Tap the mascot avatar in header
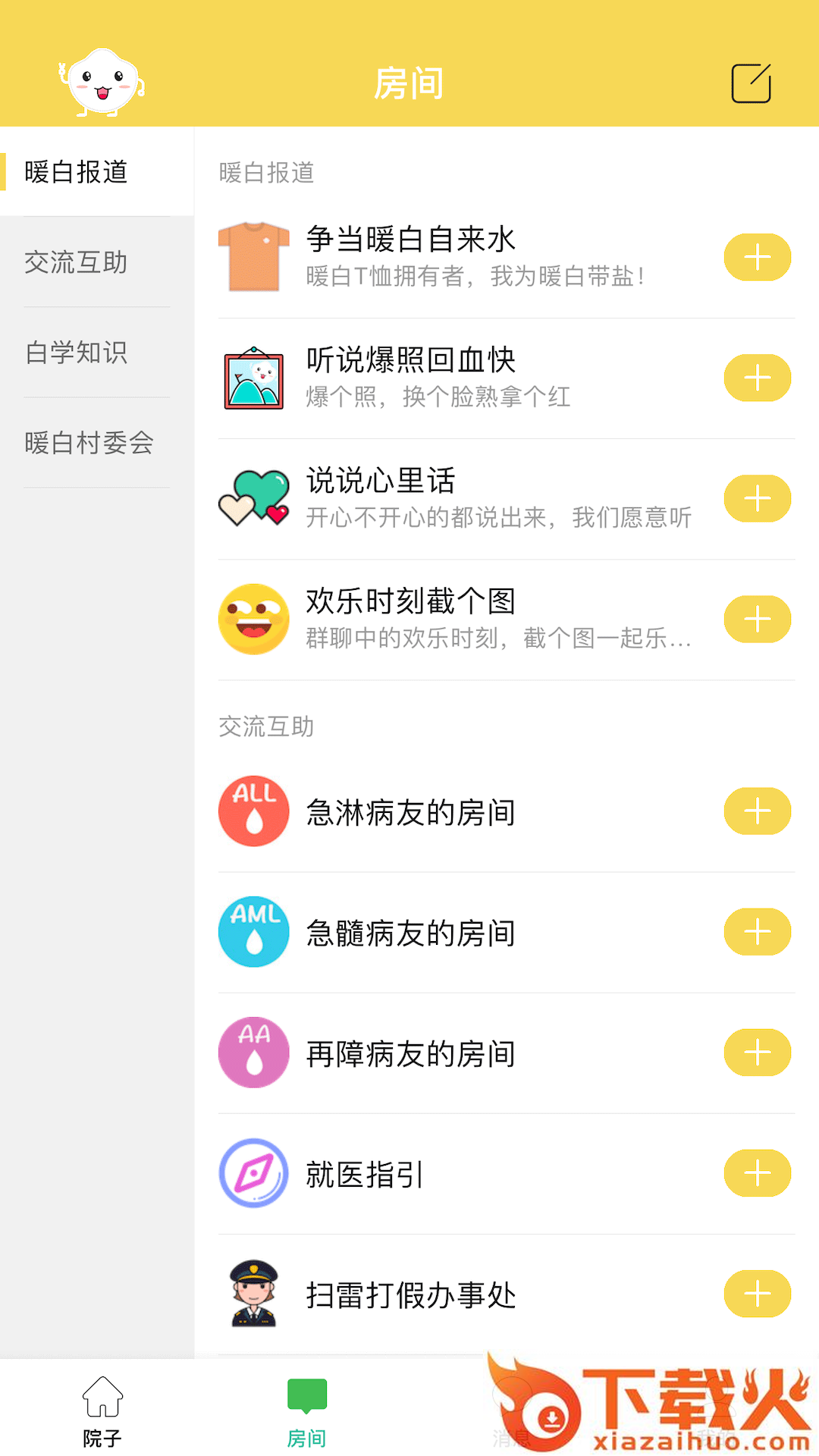This screenshot has height=1456, width=819. [x=102, y=83]
